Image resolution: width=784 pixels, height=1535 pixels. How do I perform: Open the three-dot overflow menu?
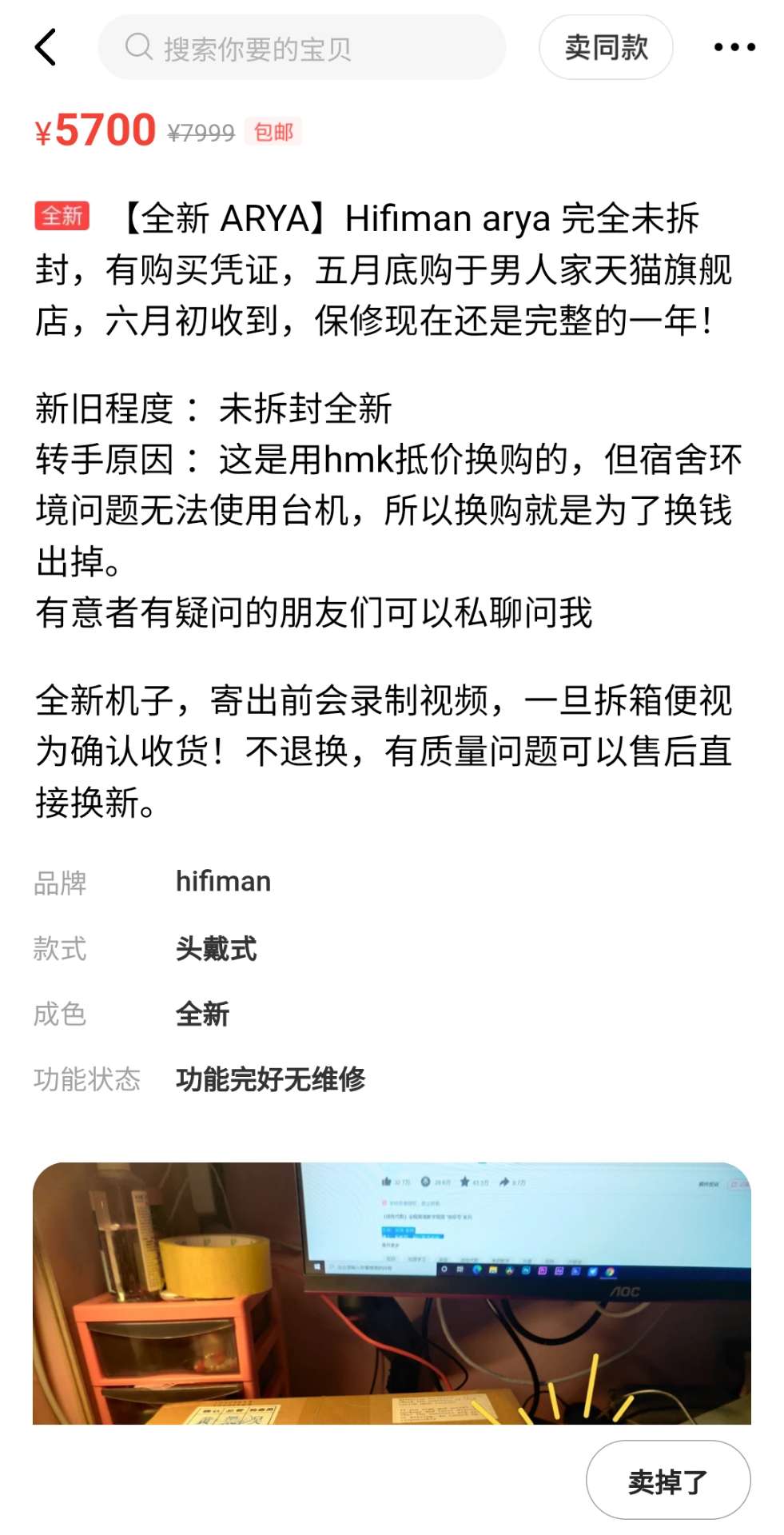tap(734, 47)
